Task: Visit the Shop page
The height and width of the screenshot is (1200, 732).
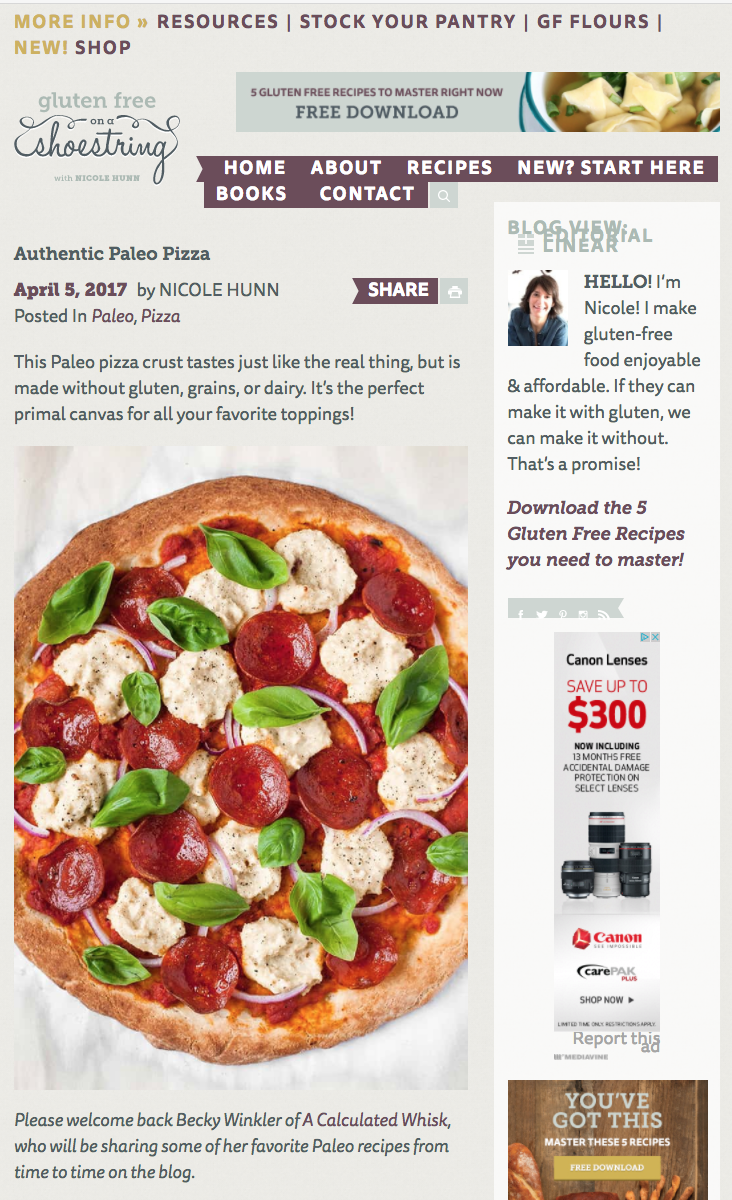Action: click(x=102, y=47)
